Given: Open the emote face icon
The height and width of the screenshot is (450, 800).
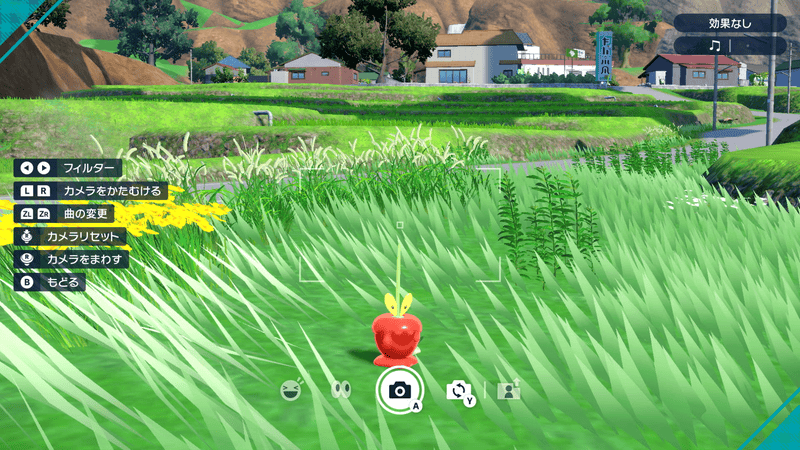Looking at the screenshot, I should (x=291, y=390).
